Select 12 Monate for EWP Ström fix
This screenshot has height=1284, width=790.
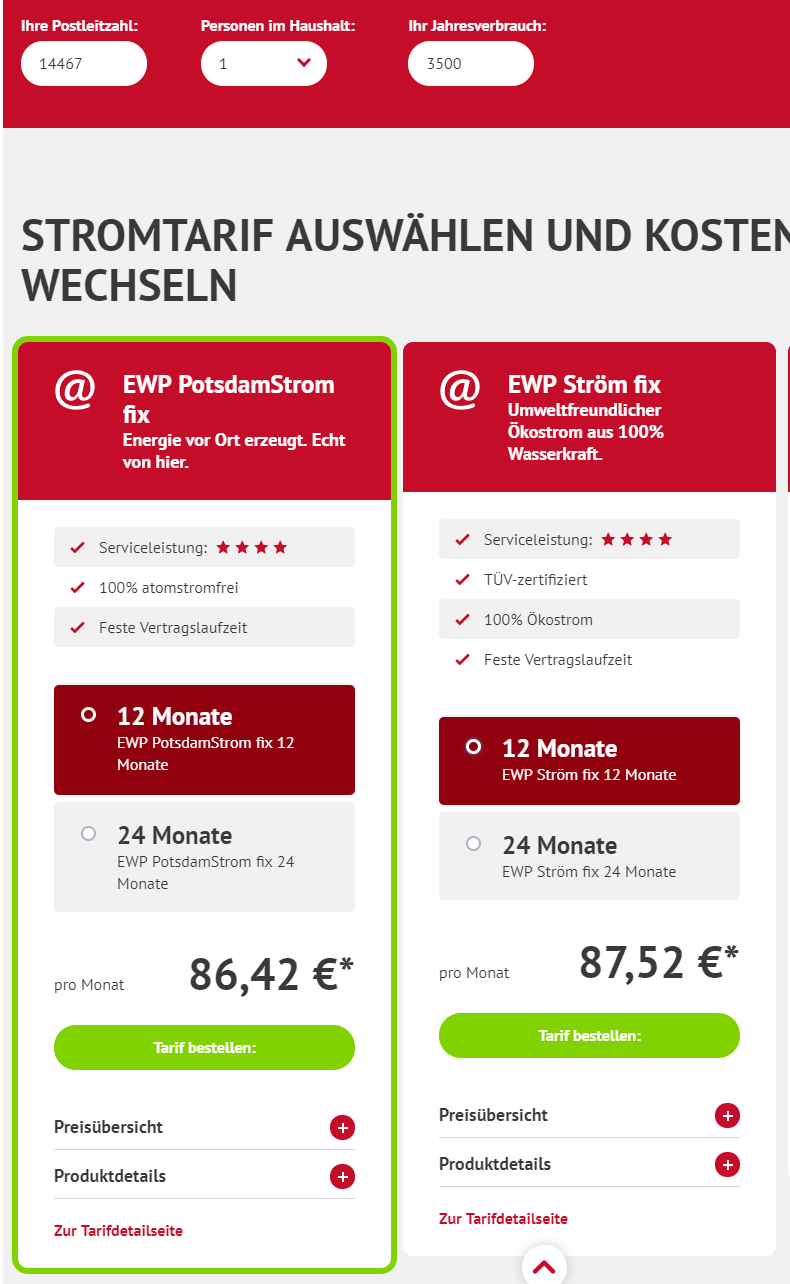point(474,747)
